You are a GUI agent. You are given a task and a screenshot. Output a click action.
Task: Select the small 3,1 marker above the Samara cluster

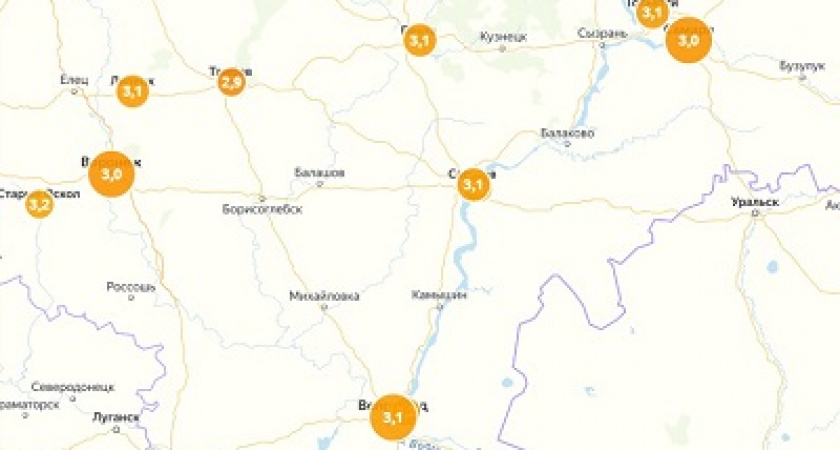652,13
